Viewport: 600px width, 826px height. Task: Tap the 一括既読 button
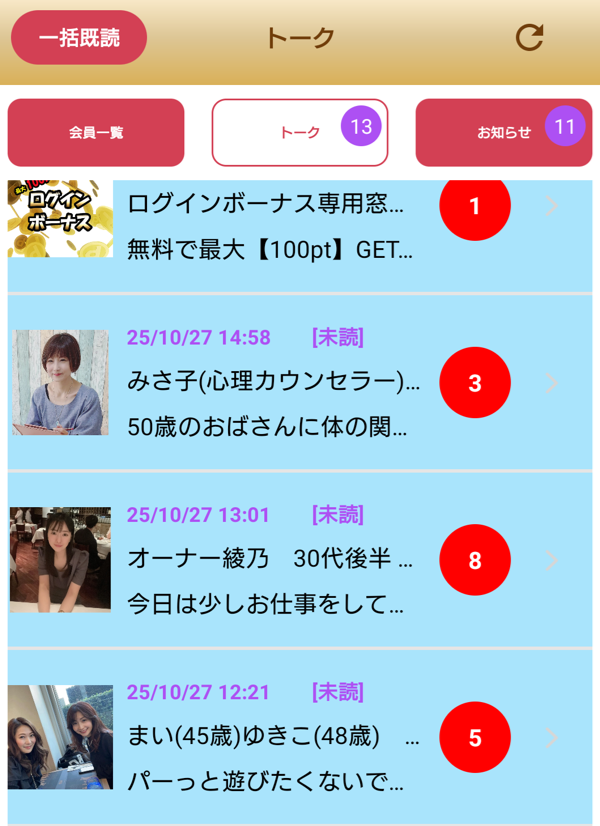(x=79, y=38)
